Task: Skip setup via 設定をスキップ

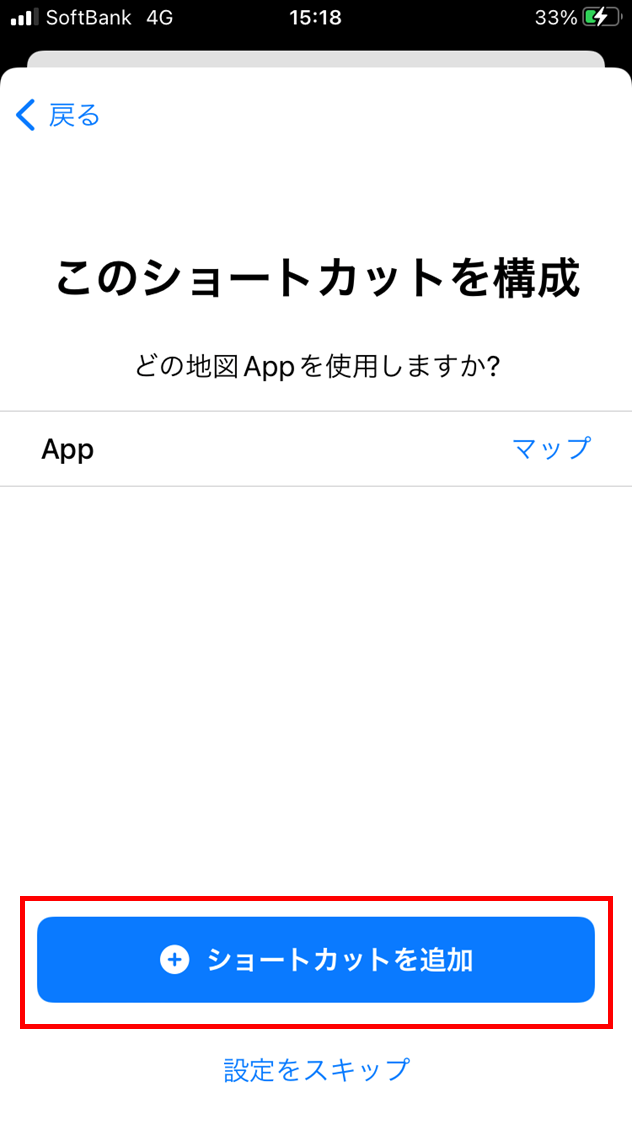Action: click(316, 1069)
